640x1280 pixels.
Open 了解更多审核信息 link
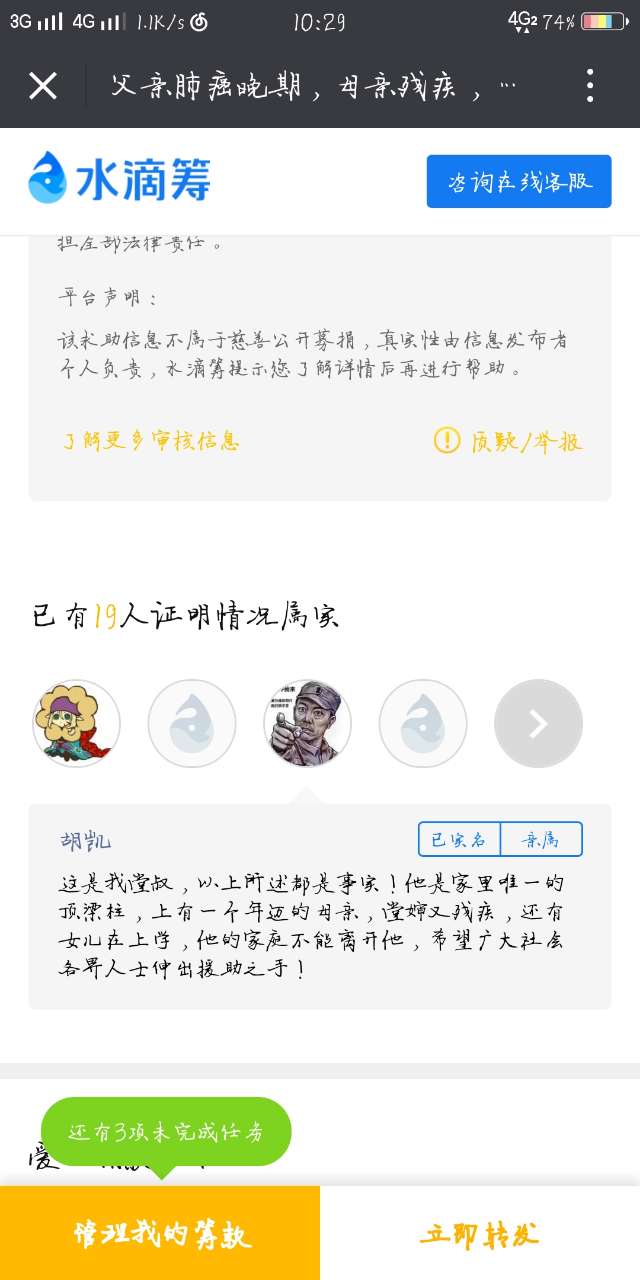pyautogui.click(x=151, y=441)
